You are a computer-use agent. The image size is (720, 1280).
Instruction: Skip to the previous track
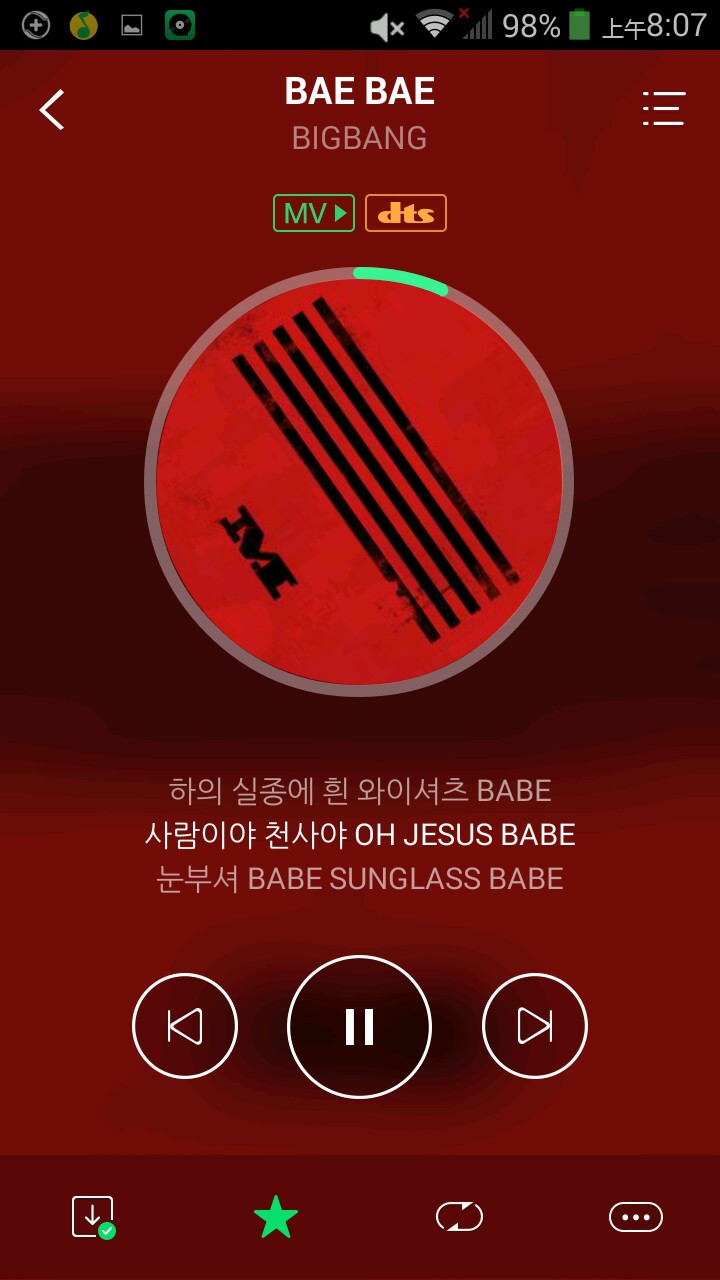185,1026
